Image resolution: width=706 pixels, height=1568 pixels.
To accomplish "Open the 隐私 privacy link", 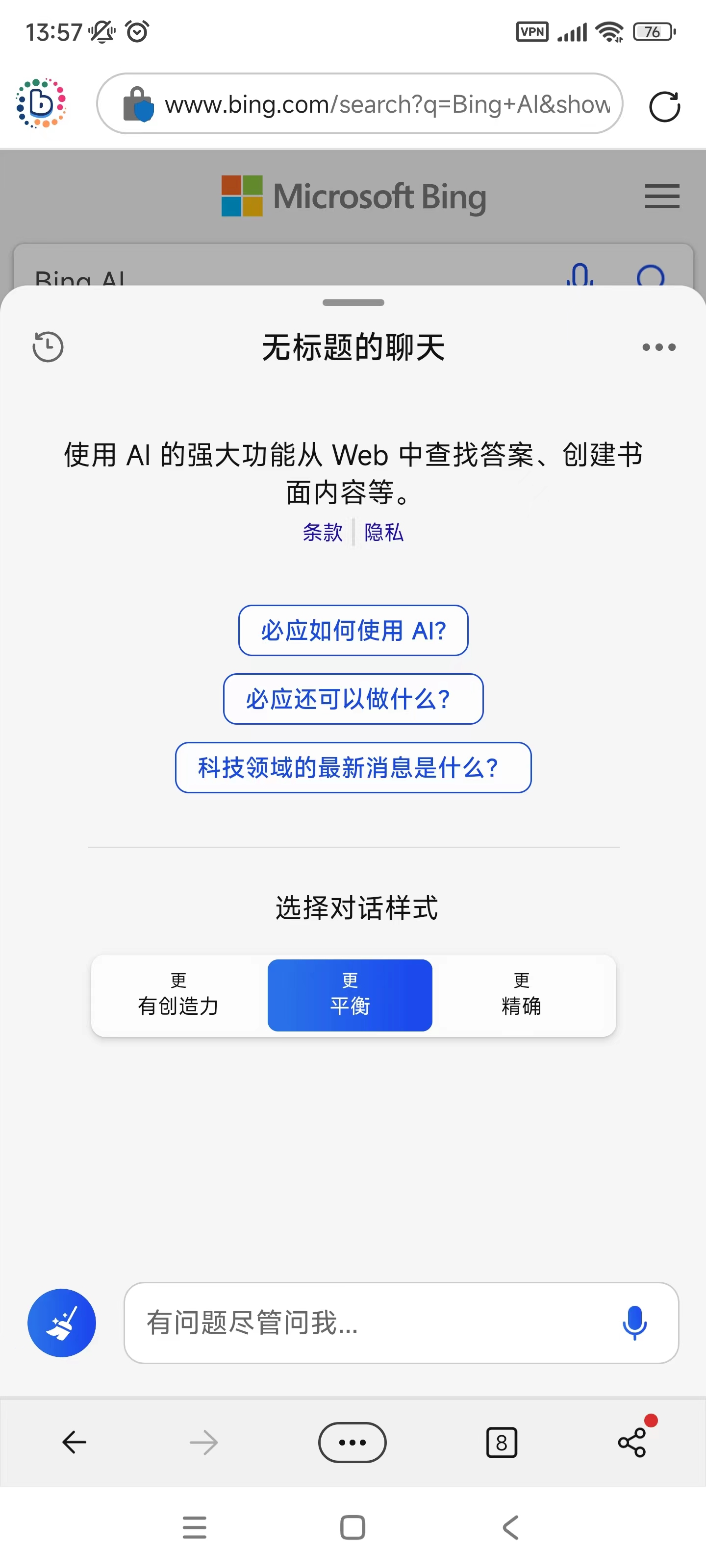I will [x=384, y=533].
